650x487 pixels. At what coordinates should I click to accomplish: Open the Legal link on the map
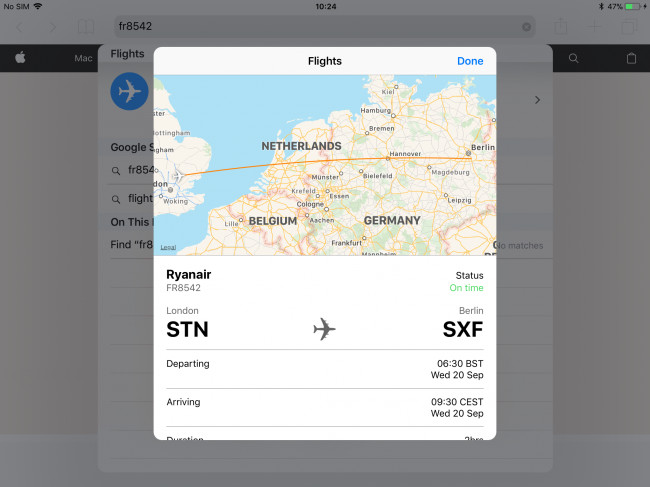point(168,247)
